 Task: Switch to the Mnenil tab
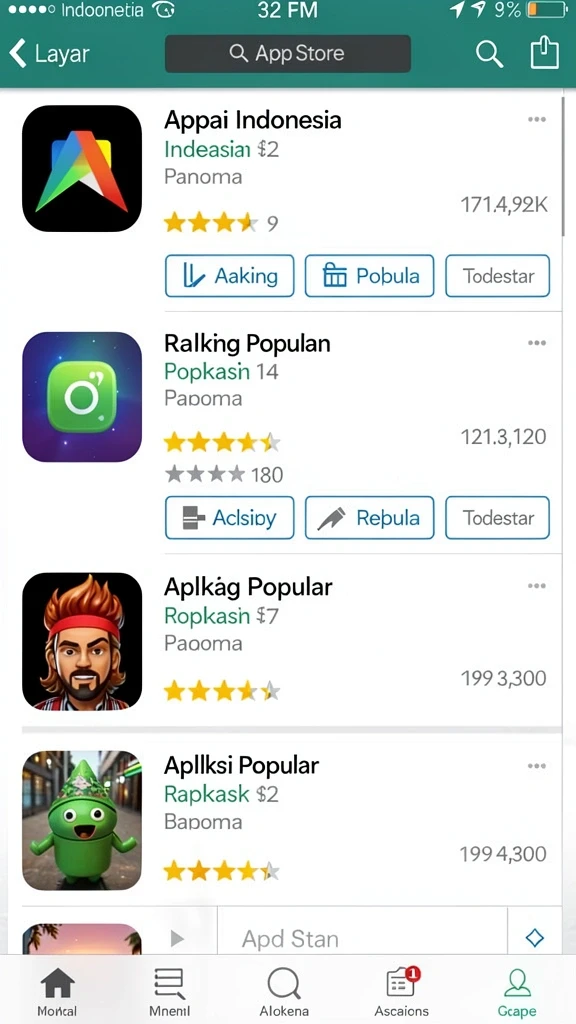[170, 991]
